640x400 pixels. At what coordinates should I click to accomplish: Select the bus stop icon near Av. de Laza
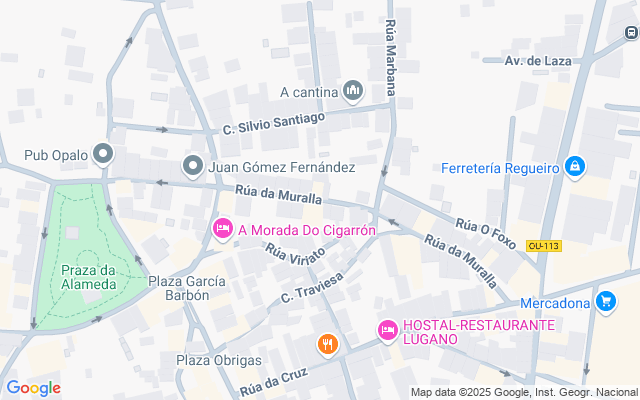tap(631, 32)
